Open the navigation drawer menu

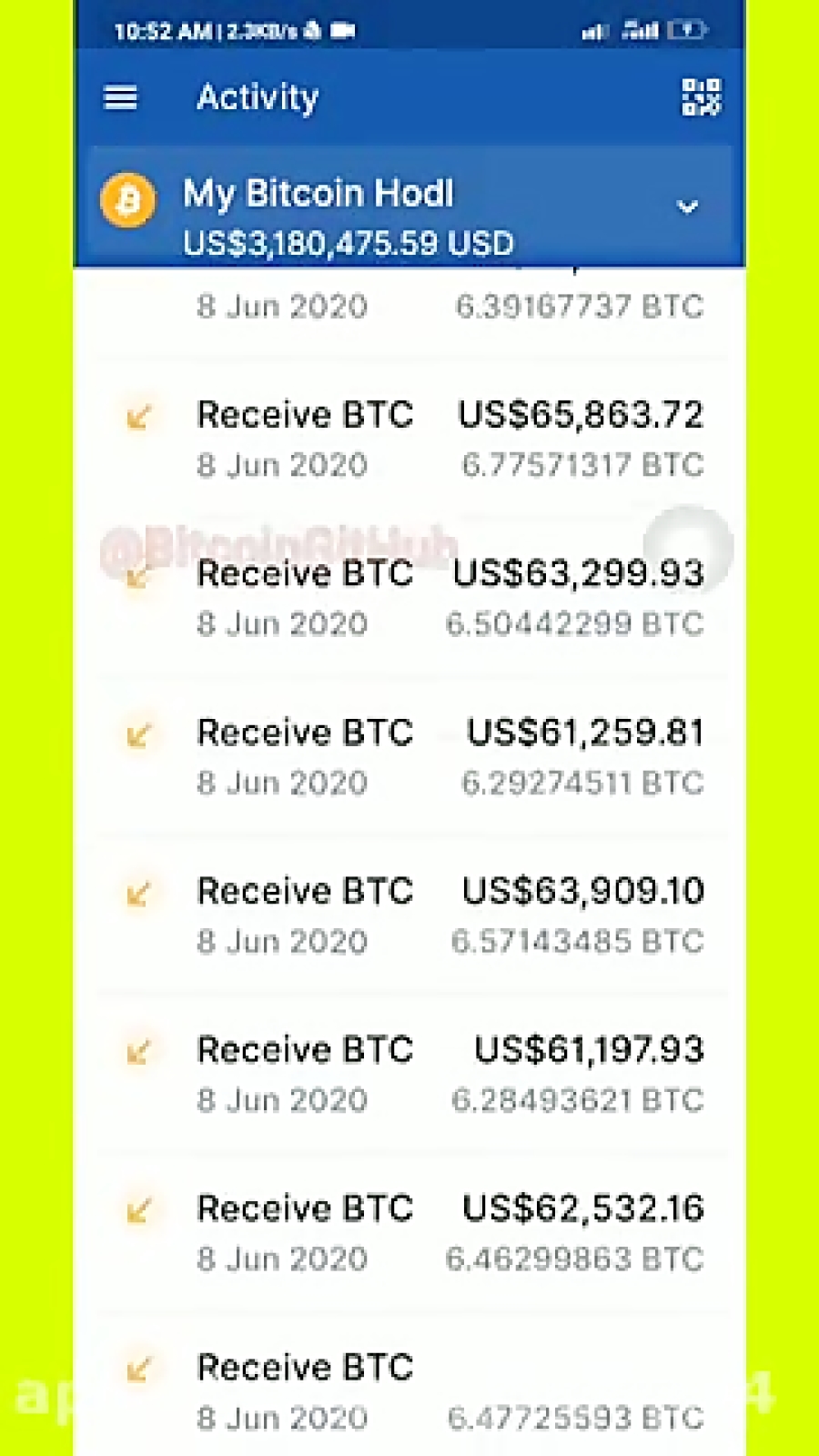120,97
